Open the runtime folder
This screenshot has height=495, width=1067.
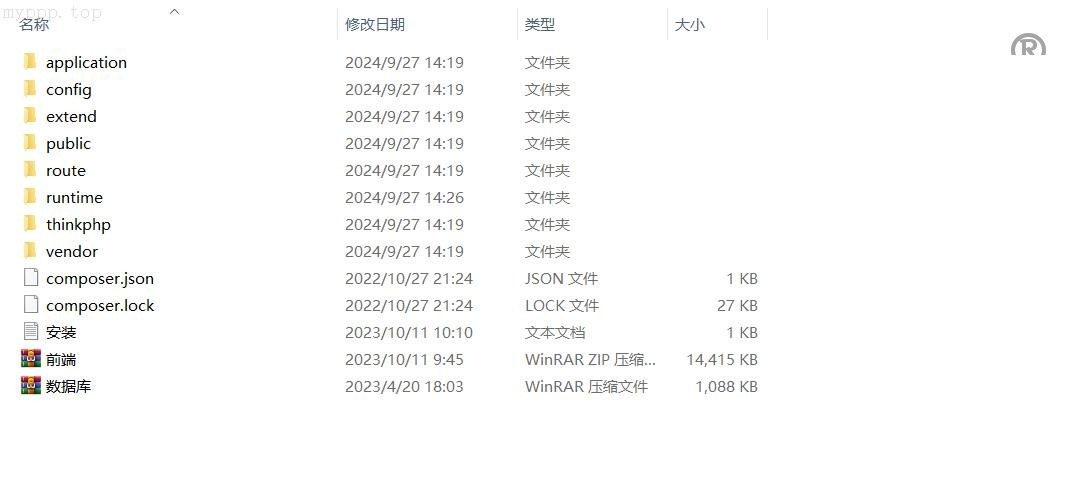tap(74, 197)
